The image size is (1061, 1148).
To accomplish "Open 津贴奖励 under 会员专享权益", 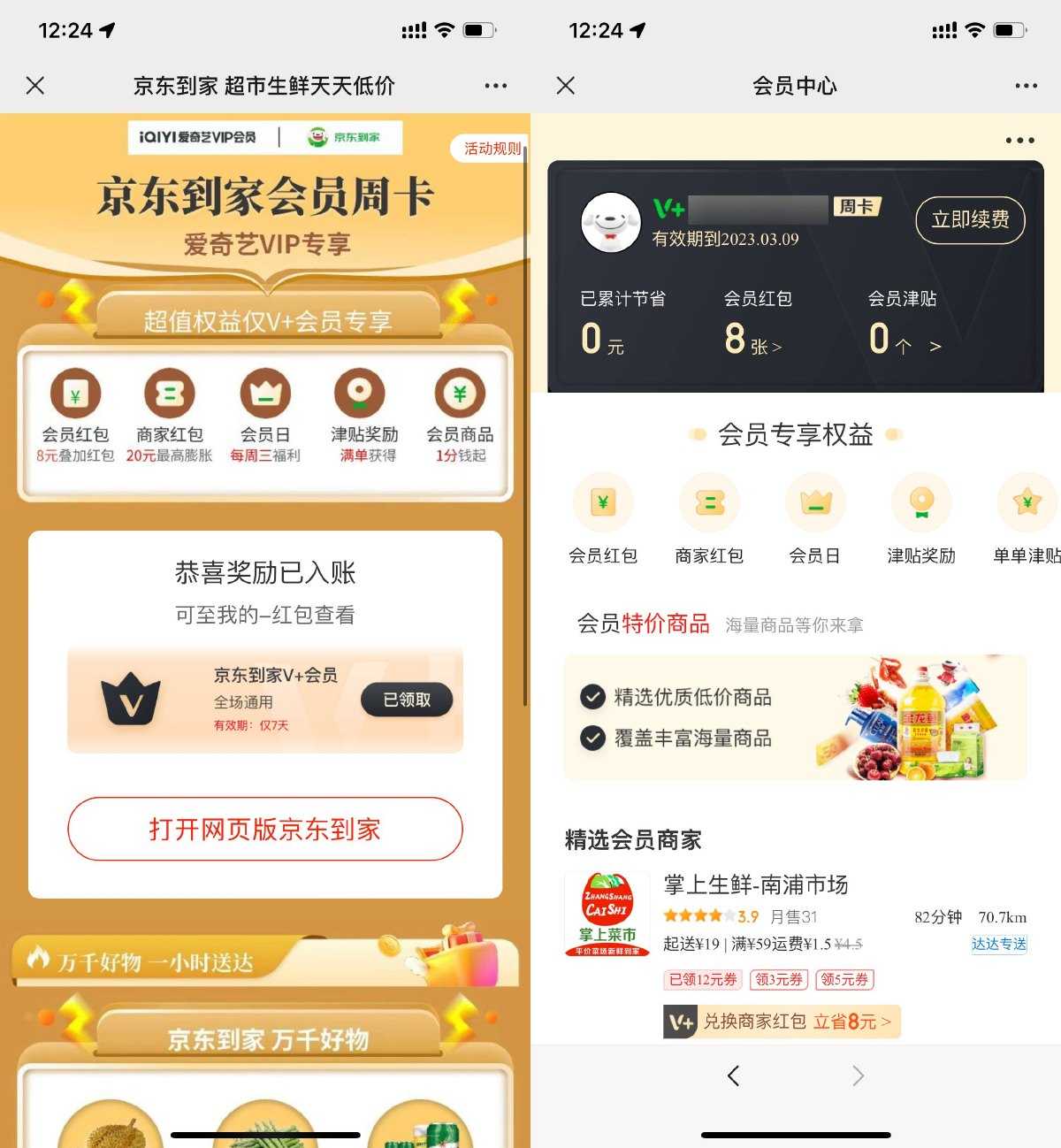I will coord(921,519).
